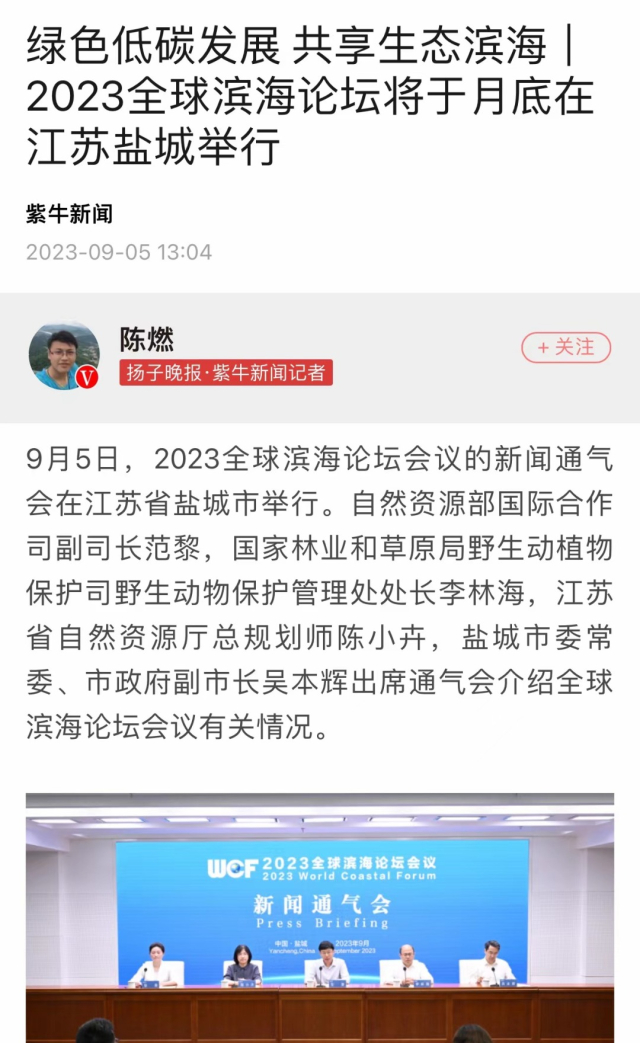Open 陈燃's profile avatar

[x=64, y=357]
